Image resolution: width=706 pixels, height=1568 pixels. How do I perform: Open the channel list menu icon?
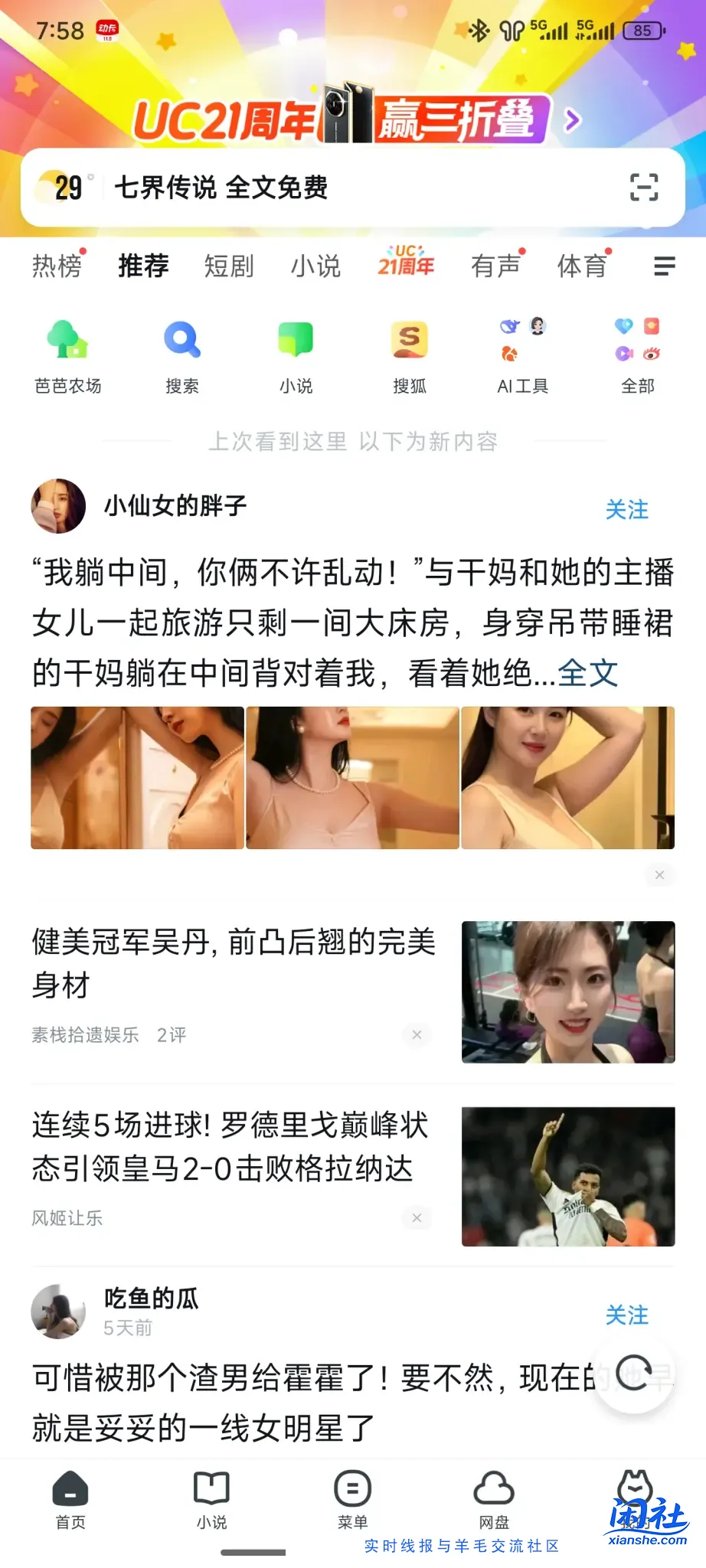tap(664, 266)
